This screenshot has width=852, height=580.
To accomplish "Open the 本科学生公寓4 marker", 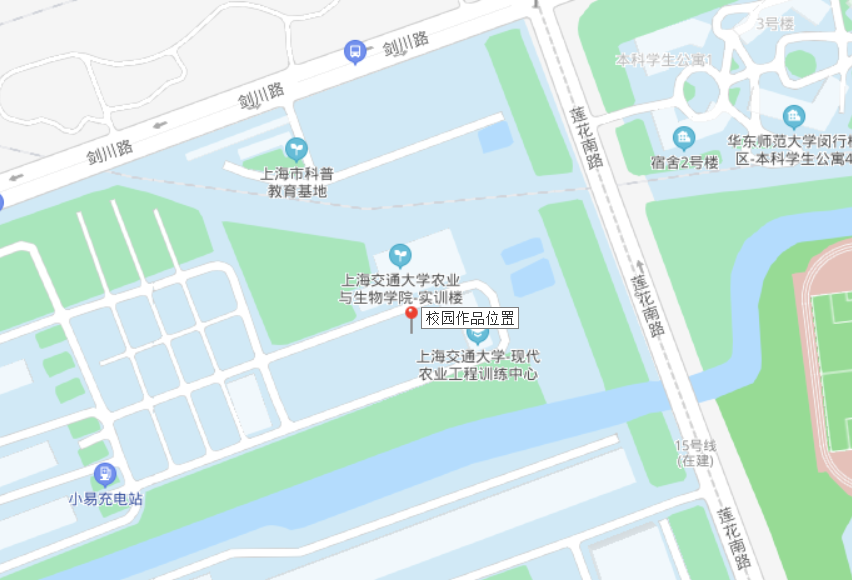I will (x=794, y=117).
